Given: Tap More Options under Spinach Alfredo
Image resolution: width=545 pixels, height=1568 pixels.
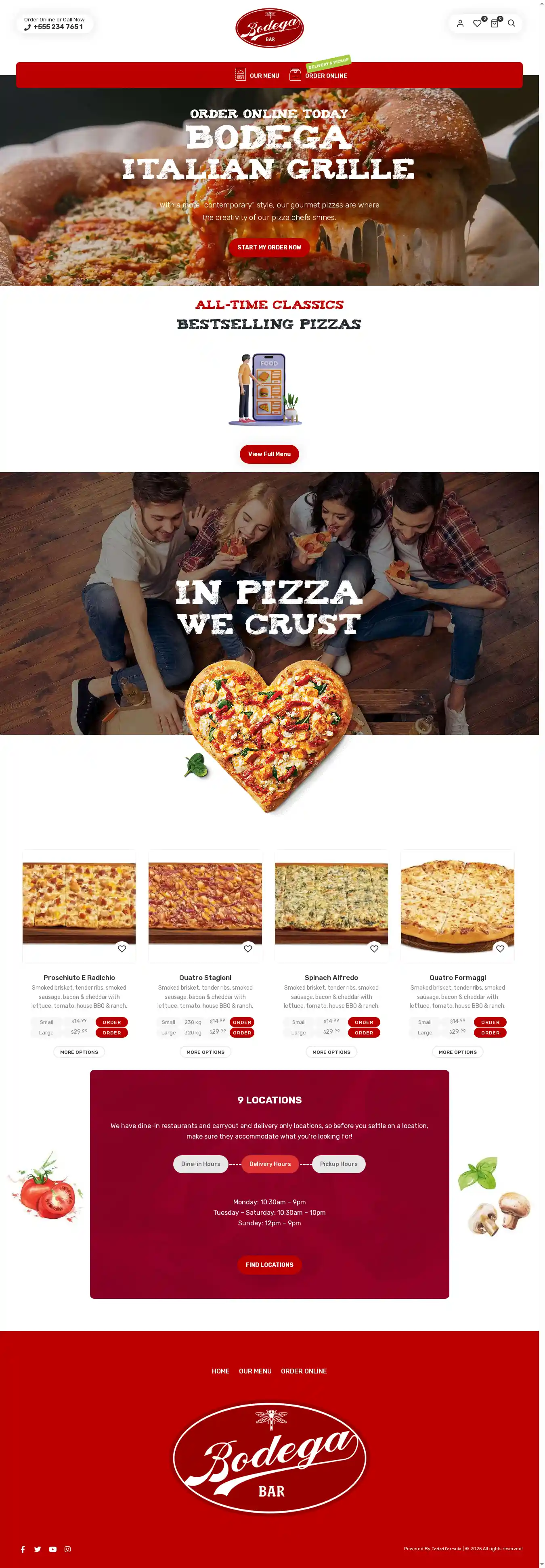Looking at the screenshot, I should [331, 1052].
